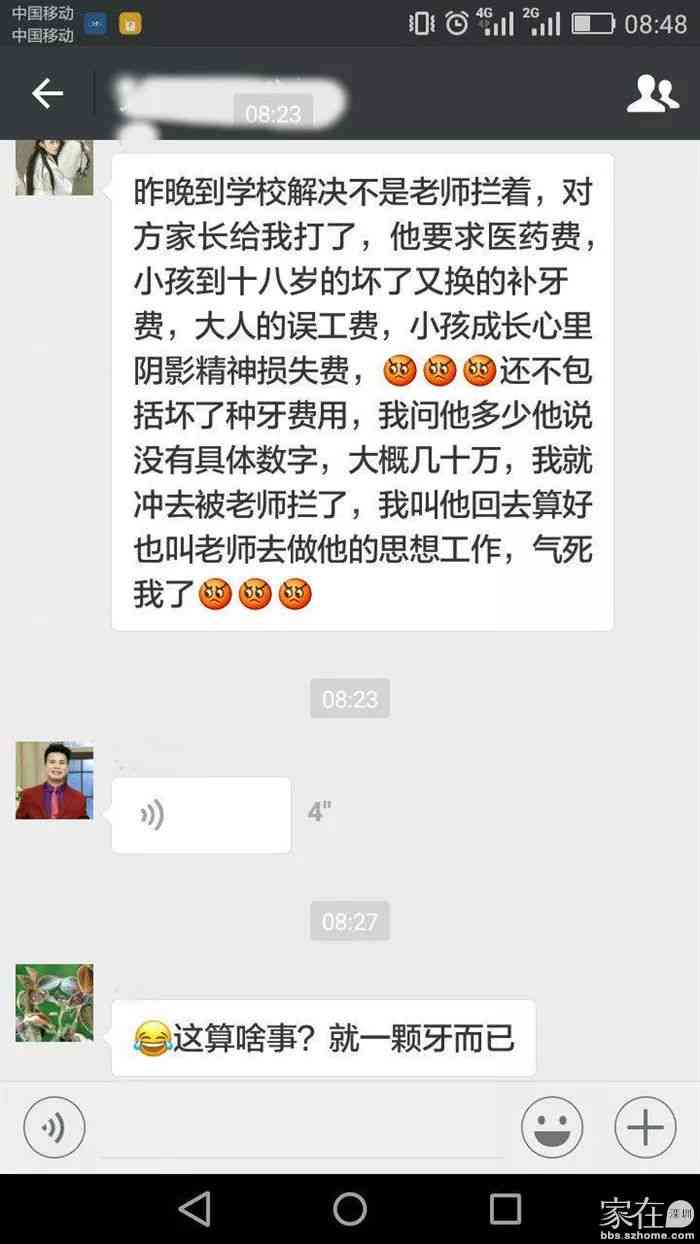Open profile of the plant avatar sender
Viewport: 700px width, 1244px height.
(x=54, y=1003)
